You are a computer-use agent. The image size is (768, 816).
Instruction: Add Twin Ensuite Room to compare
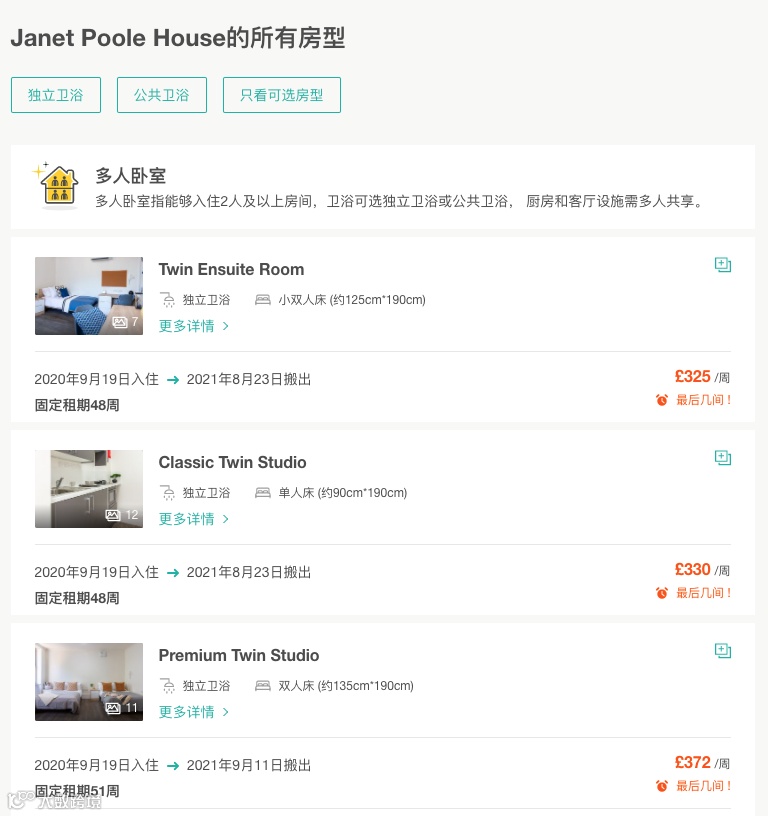click(x=723, y=265)
